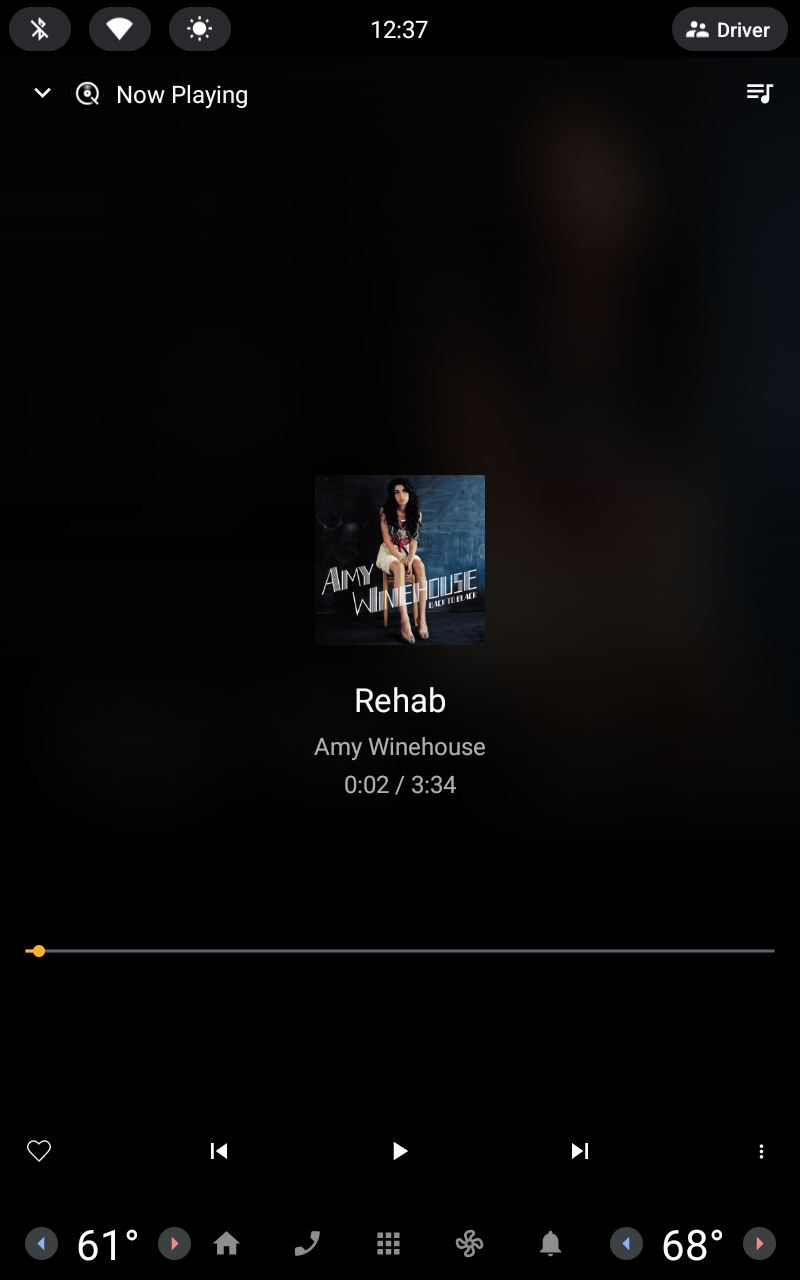800x1280 pixels.
Task: Open the Bluetooth settings icon
Action: pos(39,29)
